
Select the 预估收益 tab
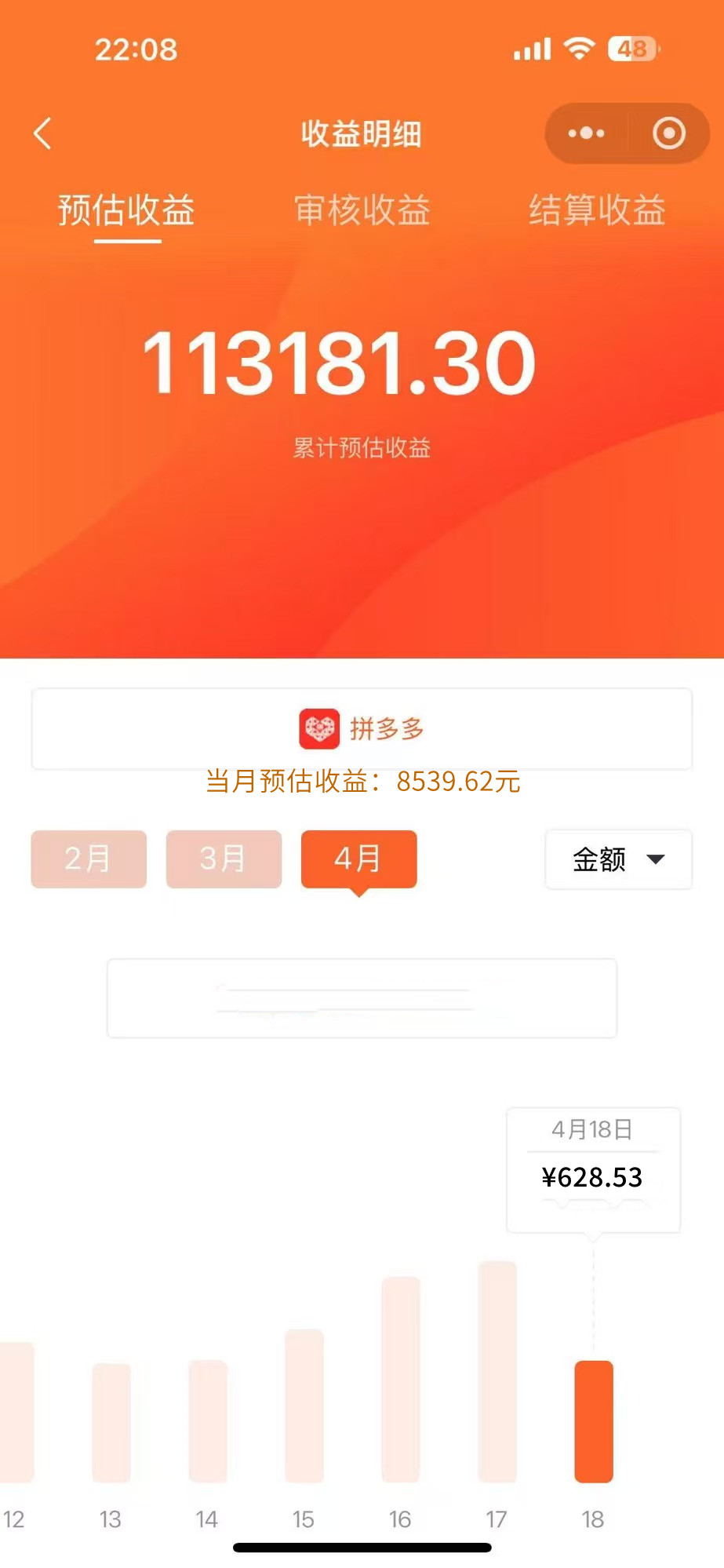click(x=126, y=210)
